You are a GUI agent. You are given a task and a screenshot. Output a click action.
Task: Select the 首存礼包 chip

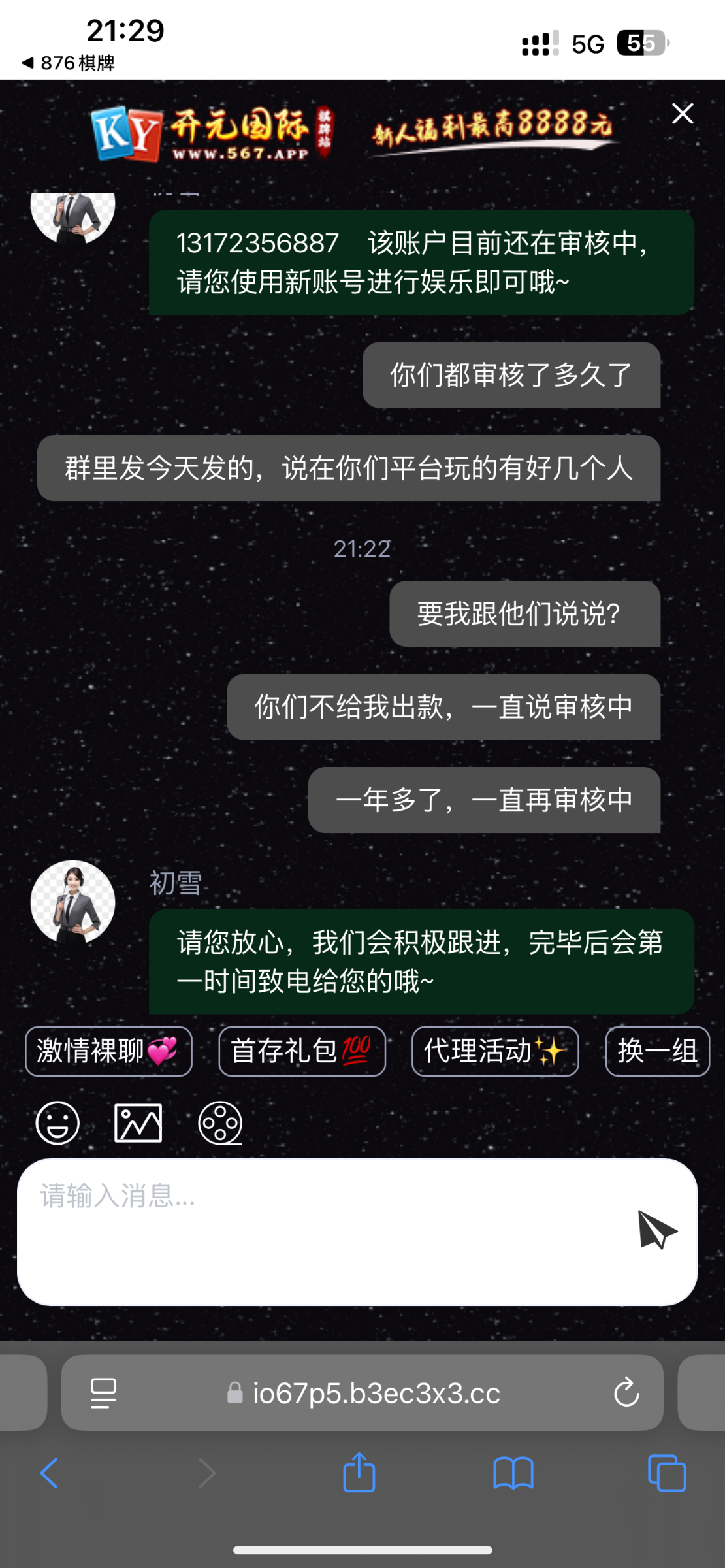tap(302, 1051)
